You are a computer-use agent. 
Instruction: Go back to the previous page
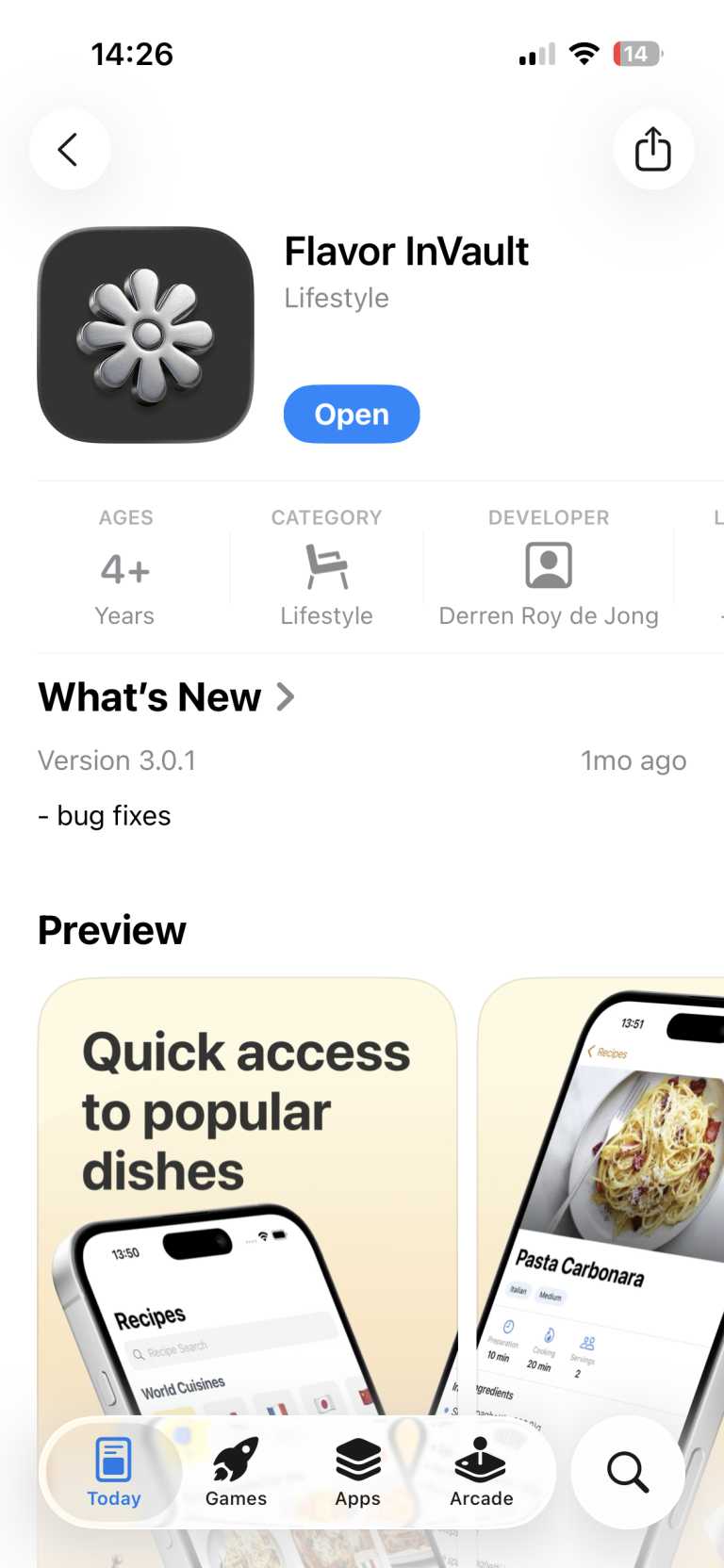tap(69, 149)
